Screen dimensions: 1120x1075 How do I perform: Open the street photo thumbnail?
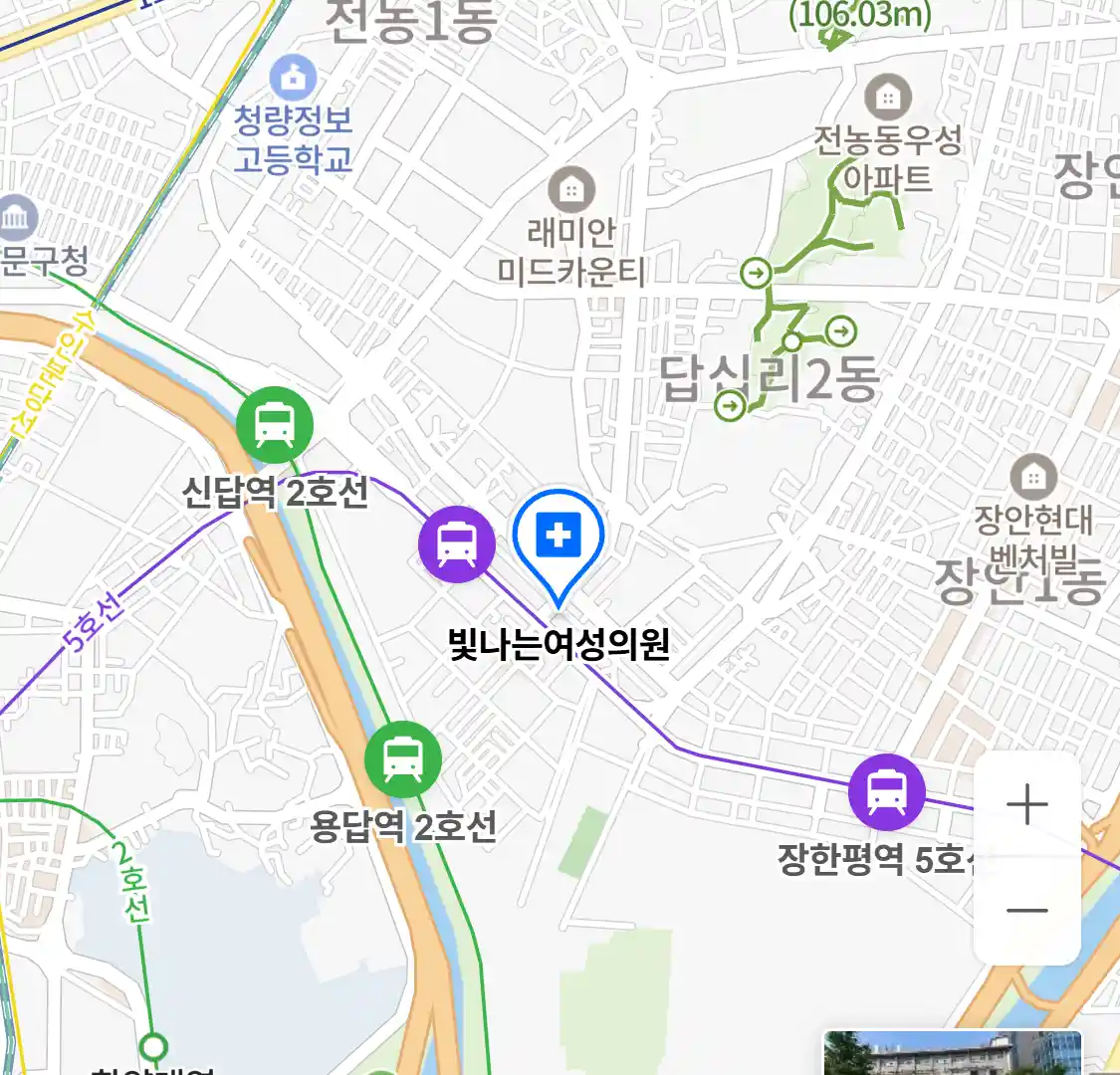pyautogui.click(x=952, y=1053)
